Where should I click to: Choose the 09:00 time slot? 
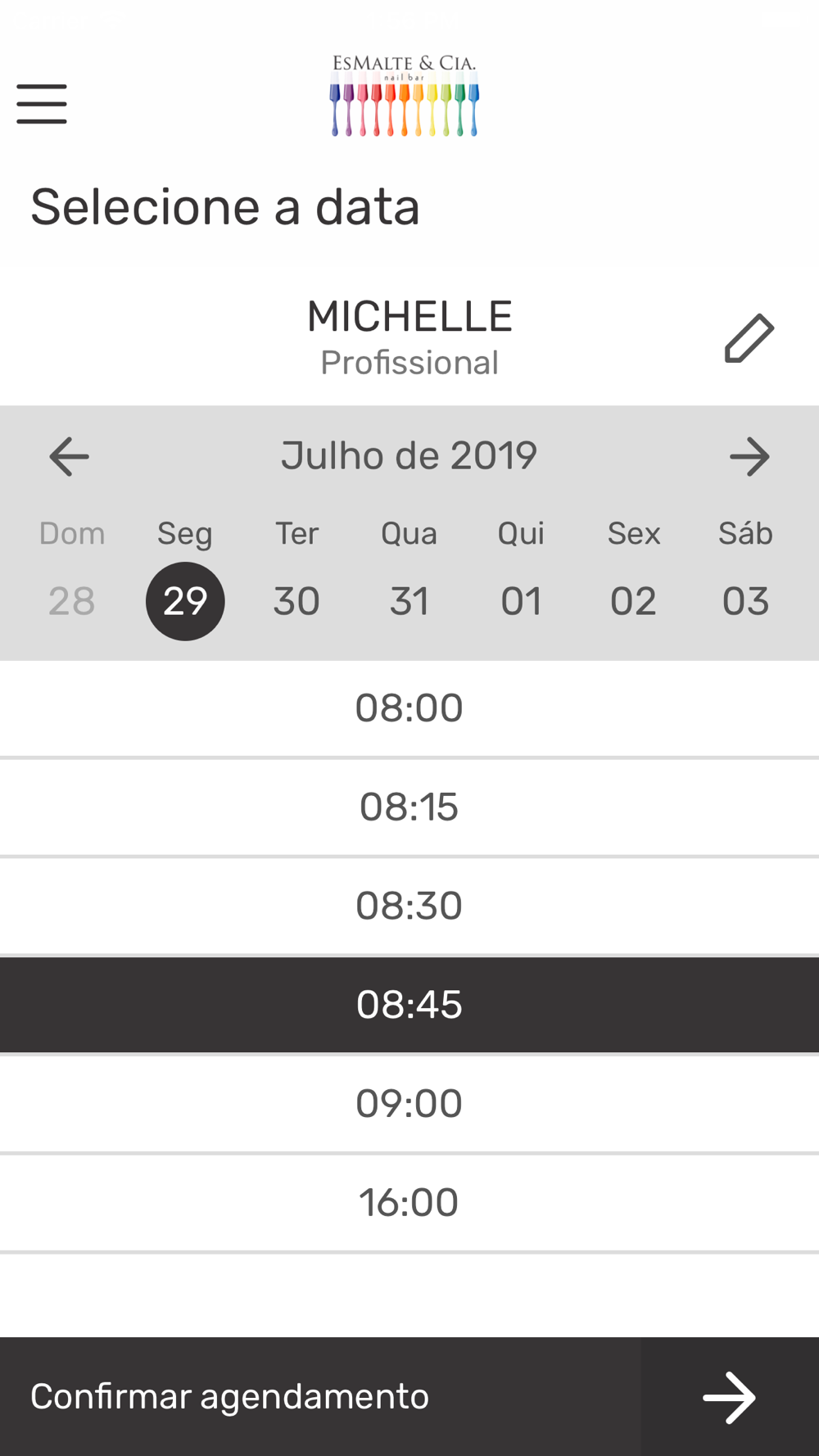(x=409, y=1104)
